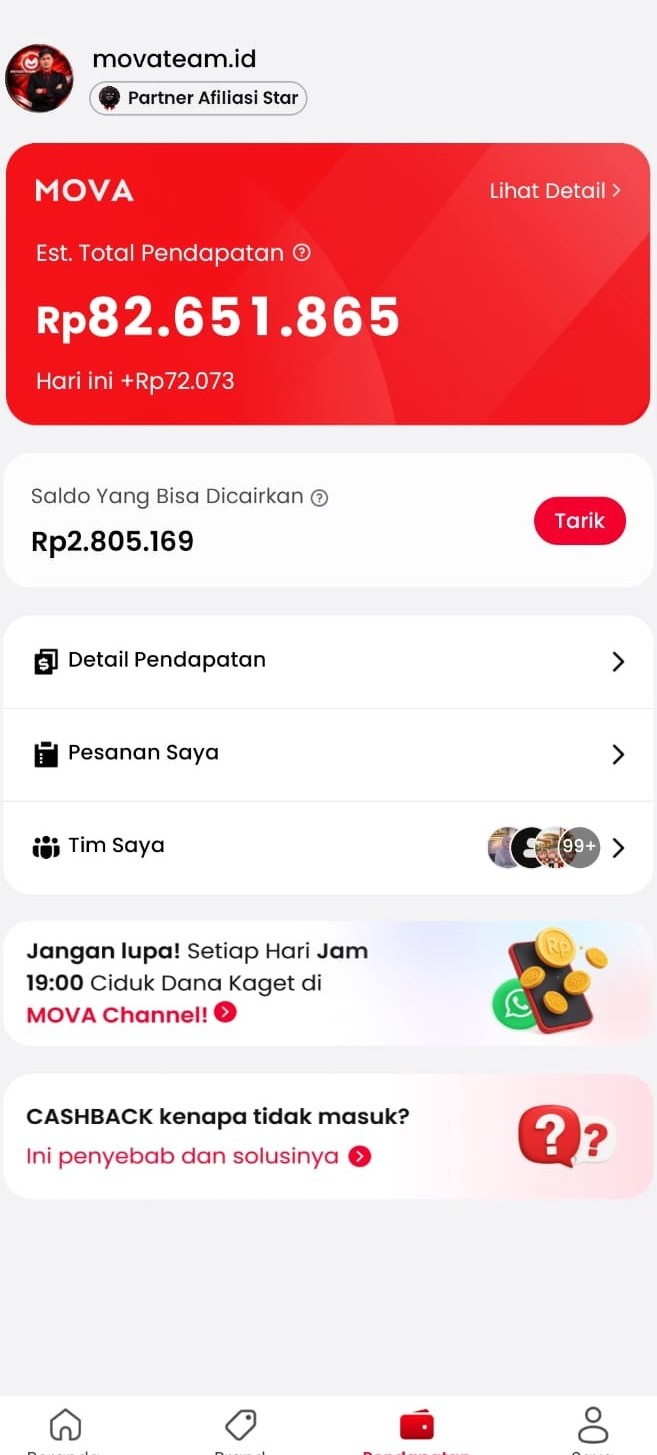Screen dimensions: 657x1455
Task: Open the movateam.id profile picture
Action: tap(39, 78)
